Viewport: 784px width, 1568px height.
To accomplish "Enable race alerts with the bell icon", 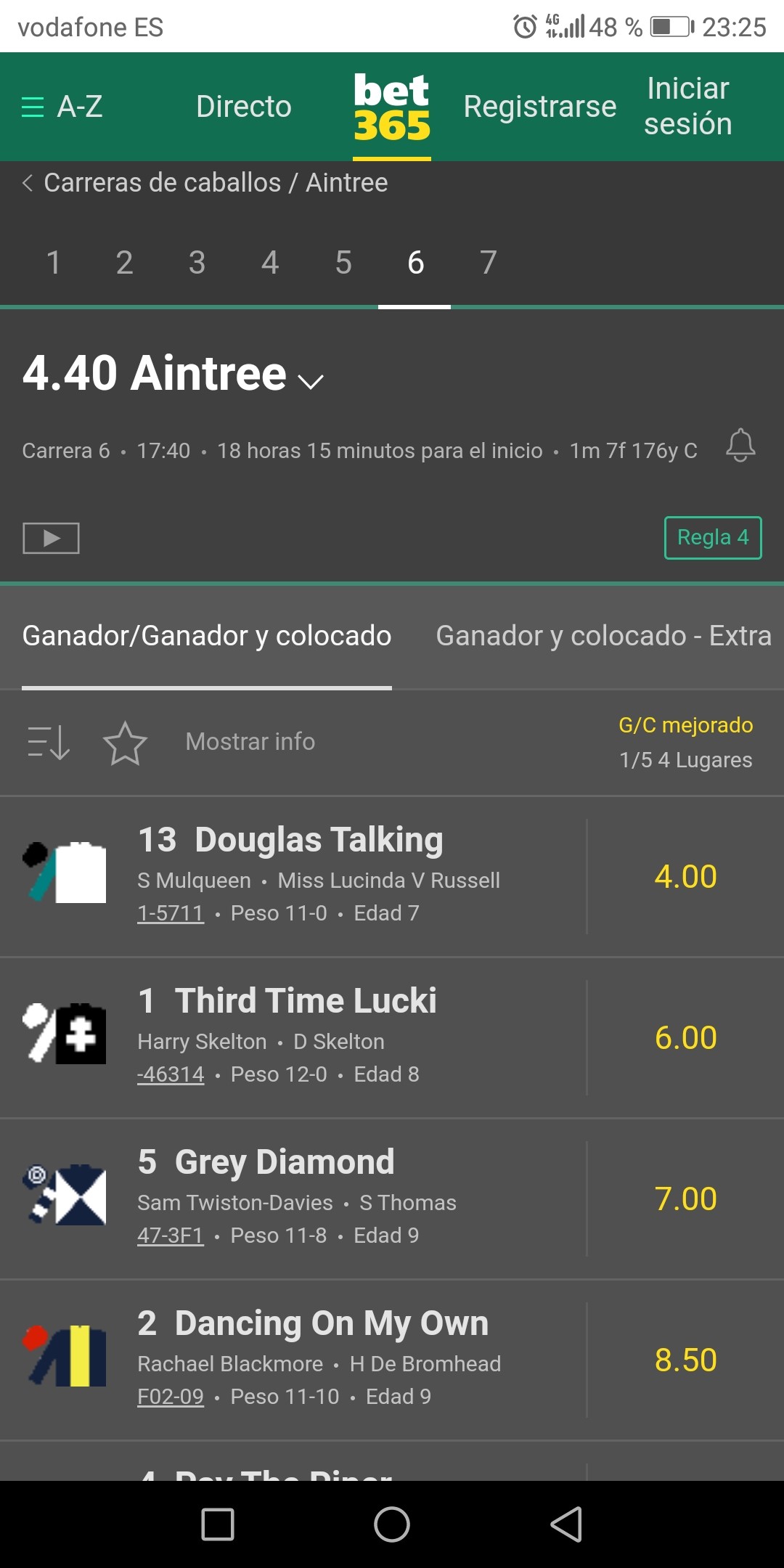I will 740,445.
